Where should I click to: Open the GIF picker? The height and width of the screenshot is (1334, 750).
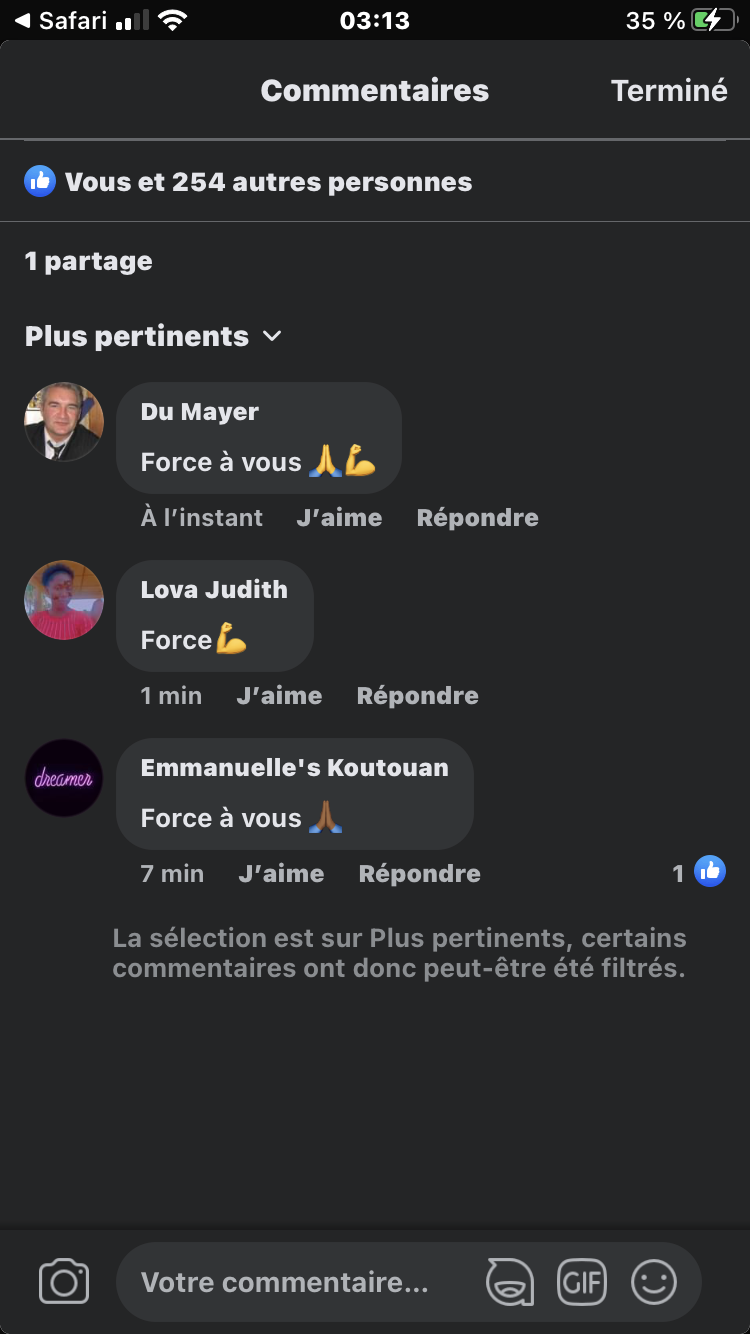click(582, 1282)
